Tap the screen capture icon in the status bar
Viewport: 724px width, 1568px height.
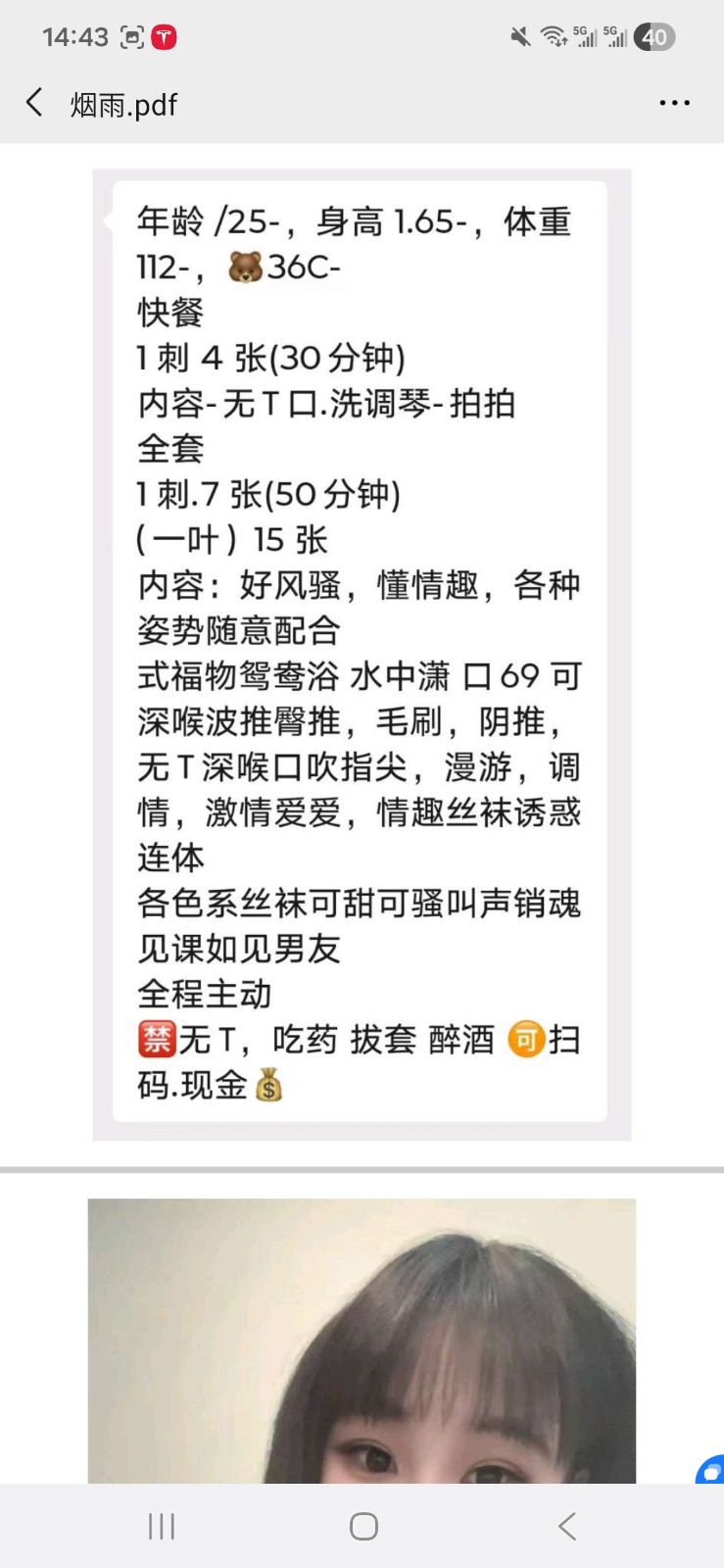(x=129, y=36)
